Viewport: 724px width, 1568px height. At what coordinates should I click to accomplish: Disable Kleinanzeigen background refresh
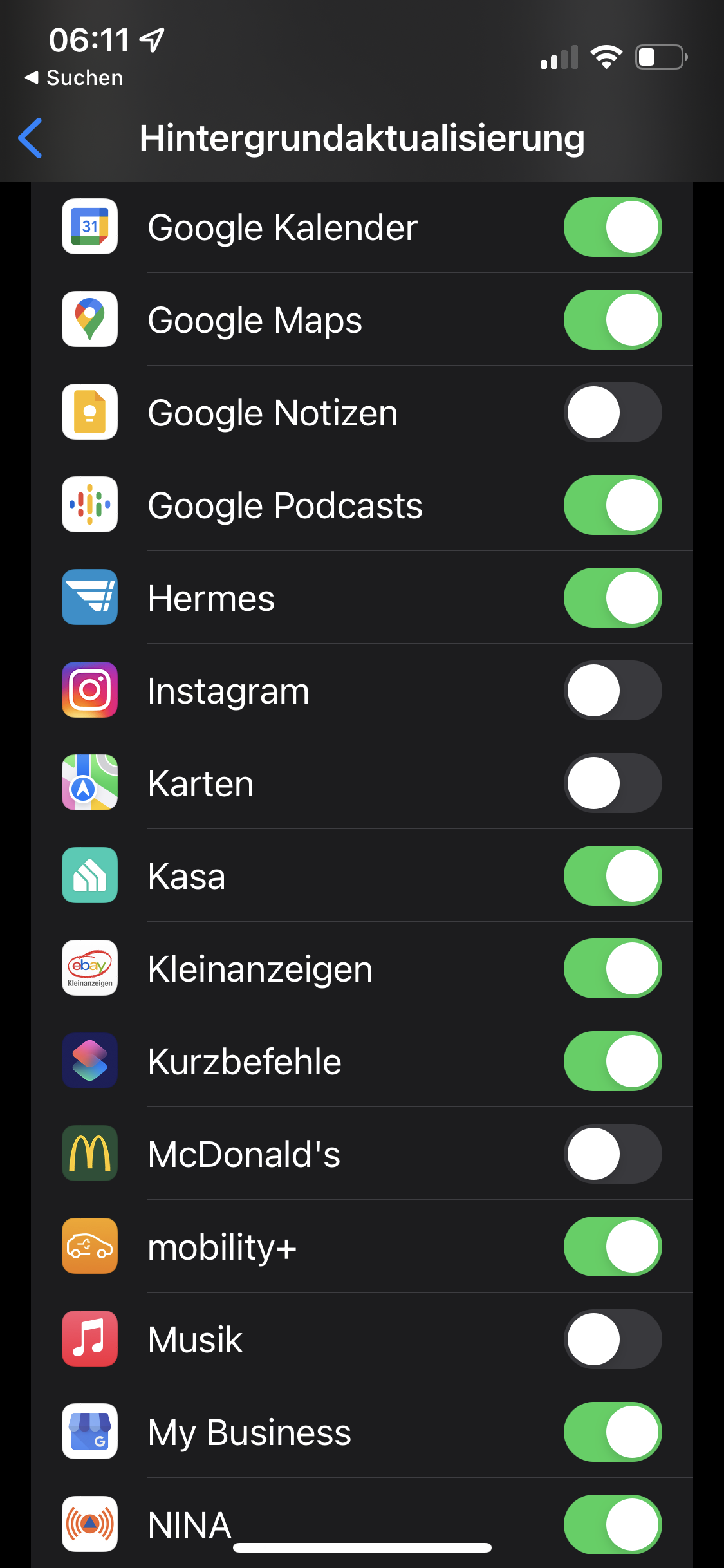[612, 969]
